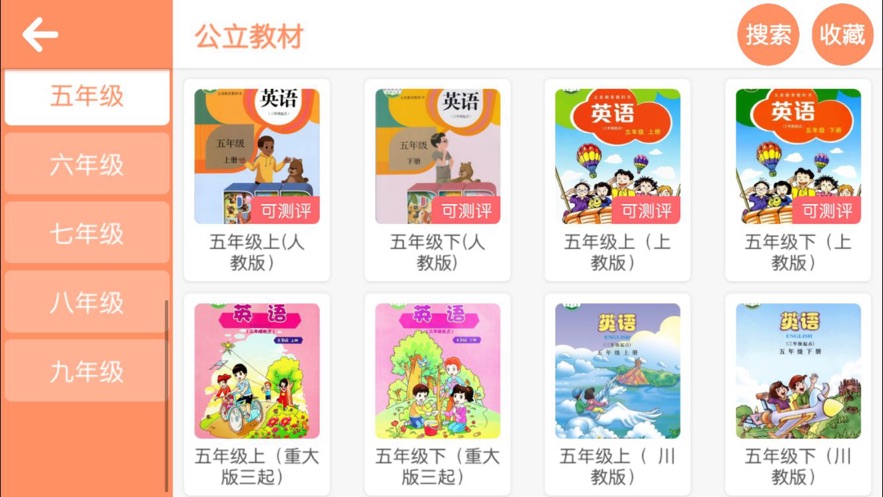This screenshot has height=497, width=883.
Task: Choose the 九年级 grade tab
Action: click(x=87, y=371)
